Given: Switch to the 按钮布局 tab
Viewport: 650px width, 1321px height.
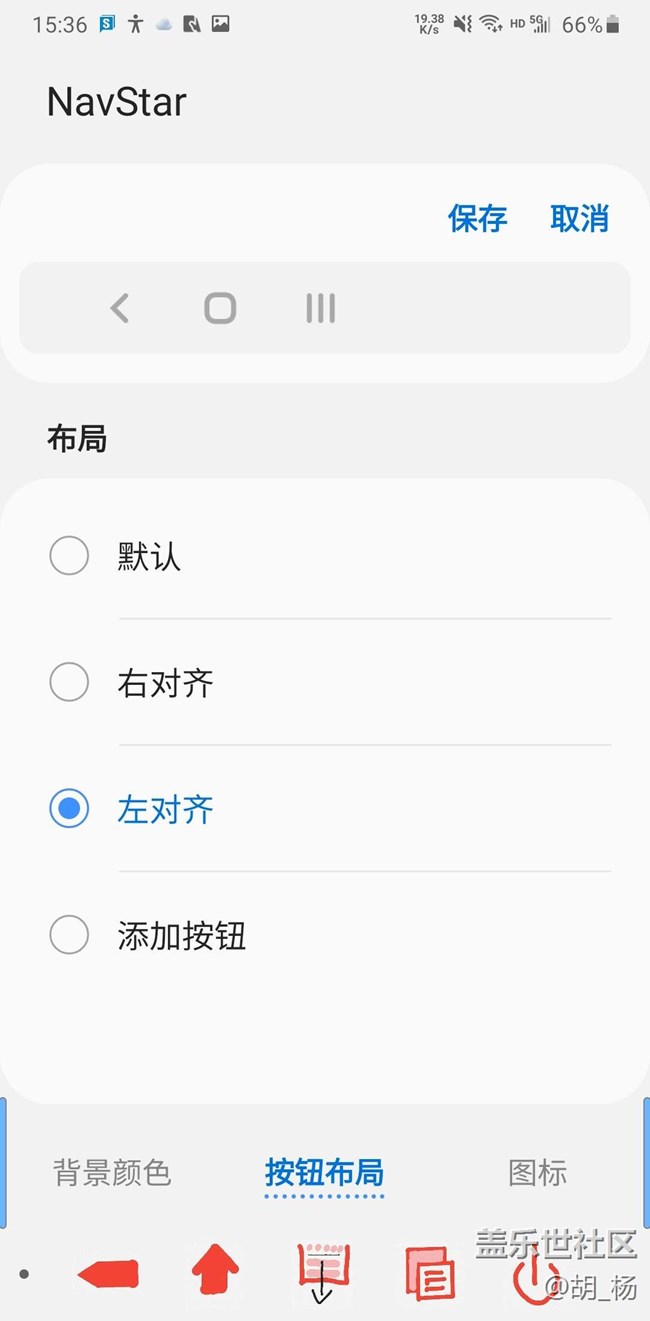Looking at the screenshot, I should point(324,1172).
